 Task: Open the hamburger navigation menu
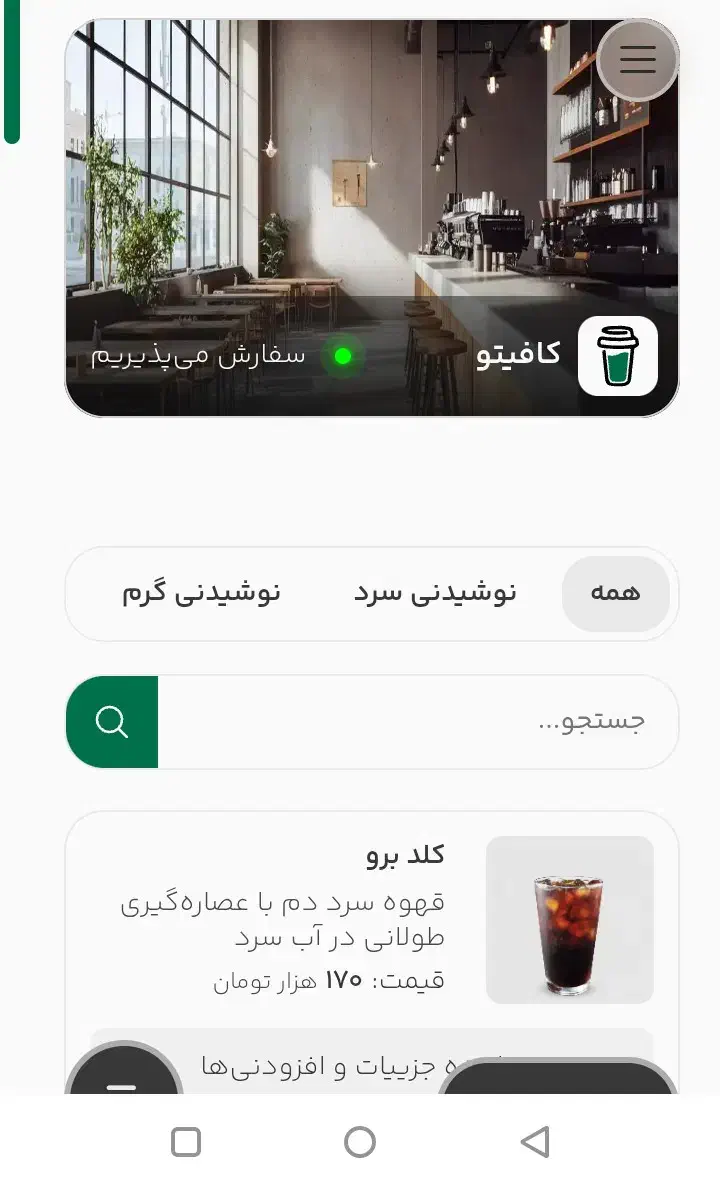(637, 60)
